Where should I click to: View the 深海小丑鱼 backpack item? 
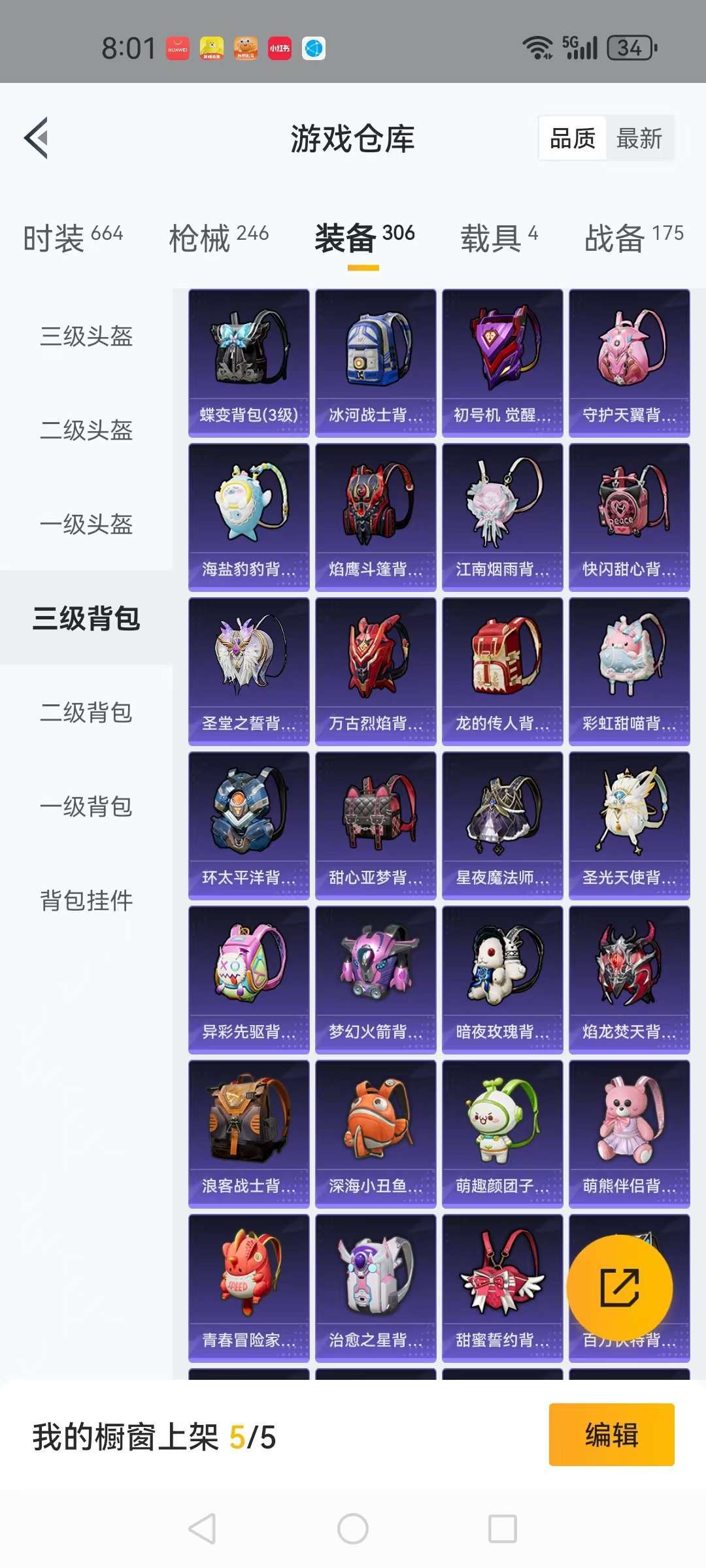point(375,1134)
